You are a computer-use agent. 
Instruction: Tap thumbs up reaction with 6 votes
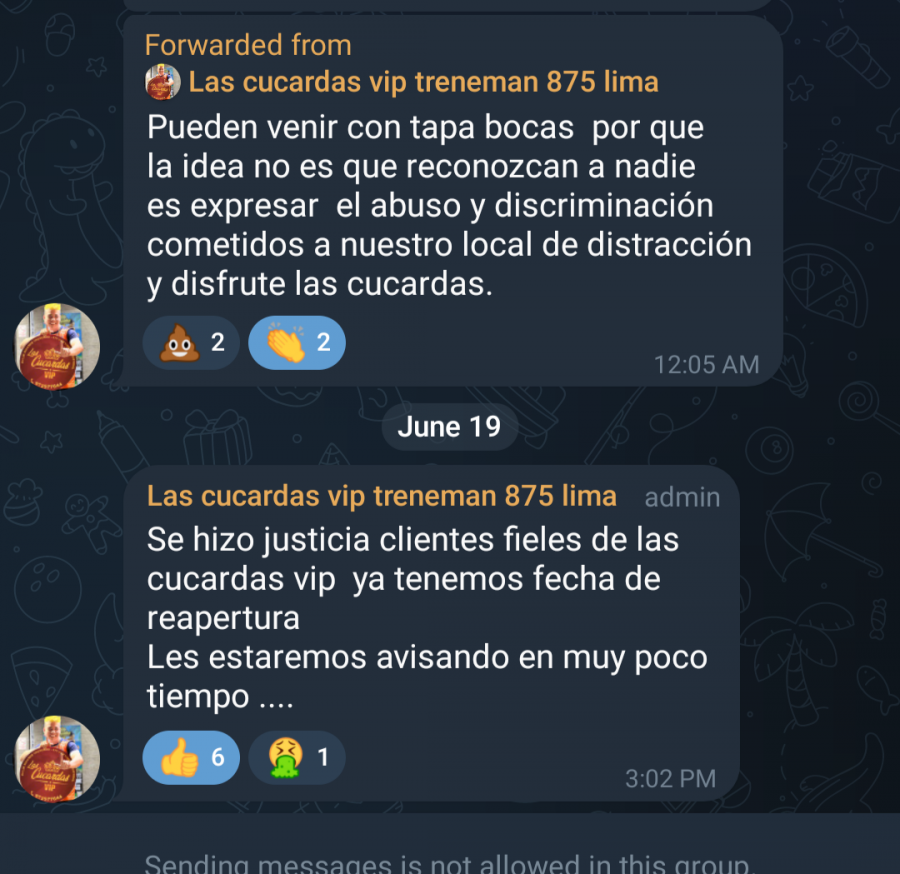(191, 758)
